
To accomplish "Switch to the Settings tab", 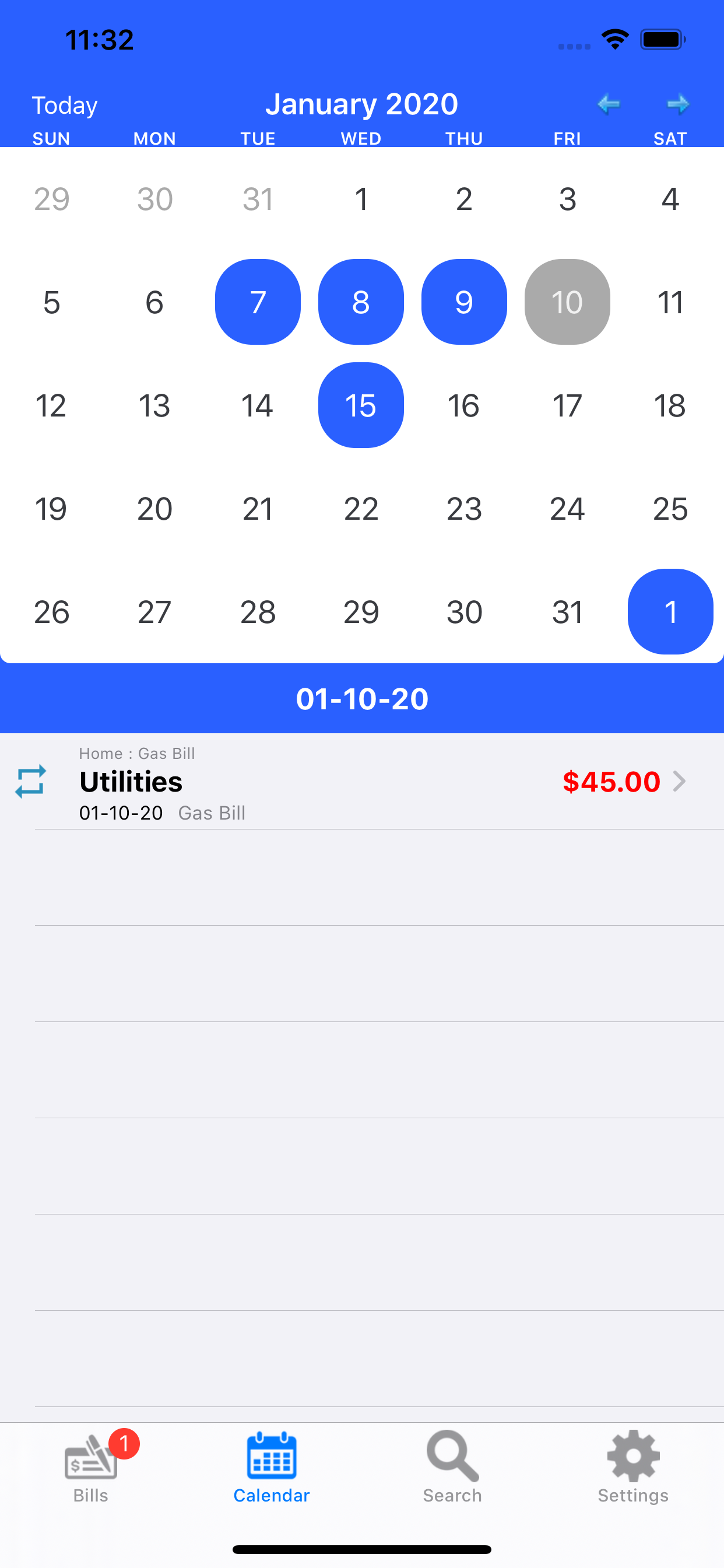I will [x=632, y=1473].
